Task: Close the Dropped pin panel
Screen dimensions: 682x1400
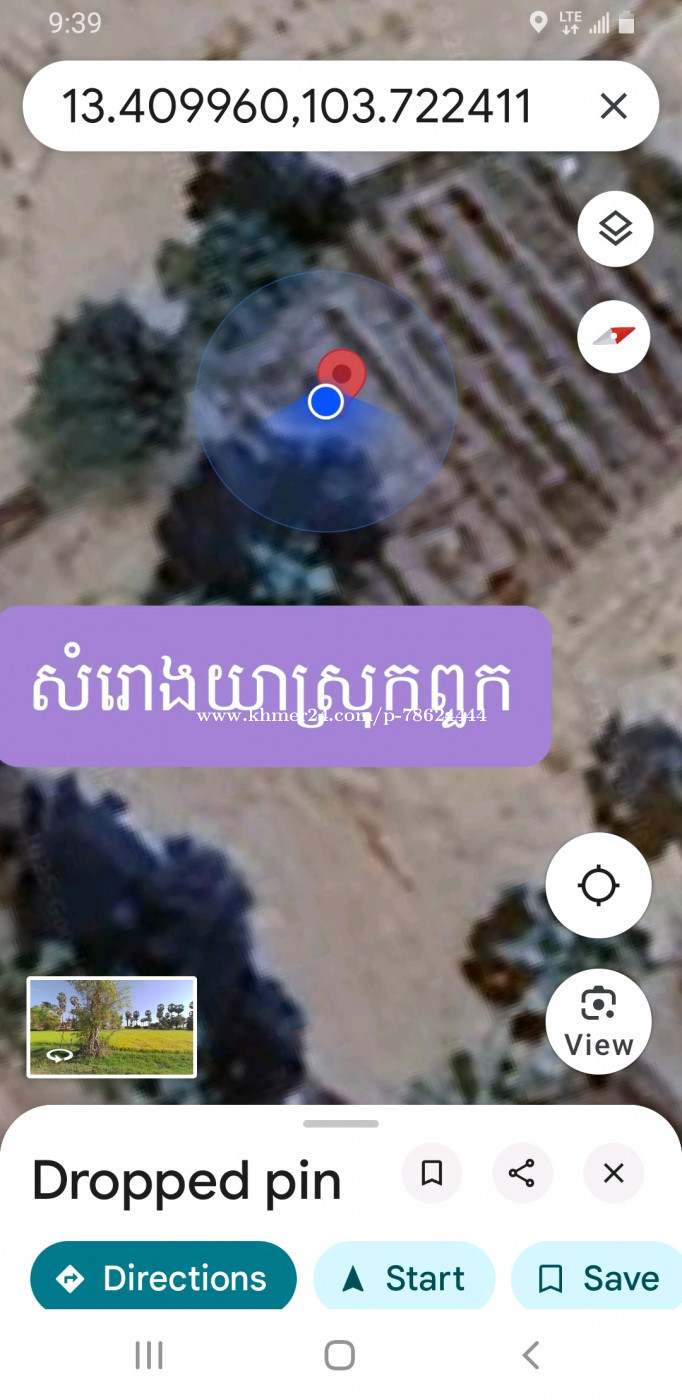Action: click(x=613, y=1173)
